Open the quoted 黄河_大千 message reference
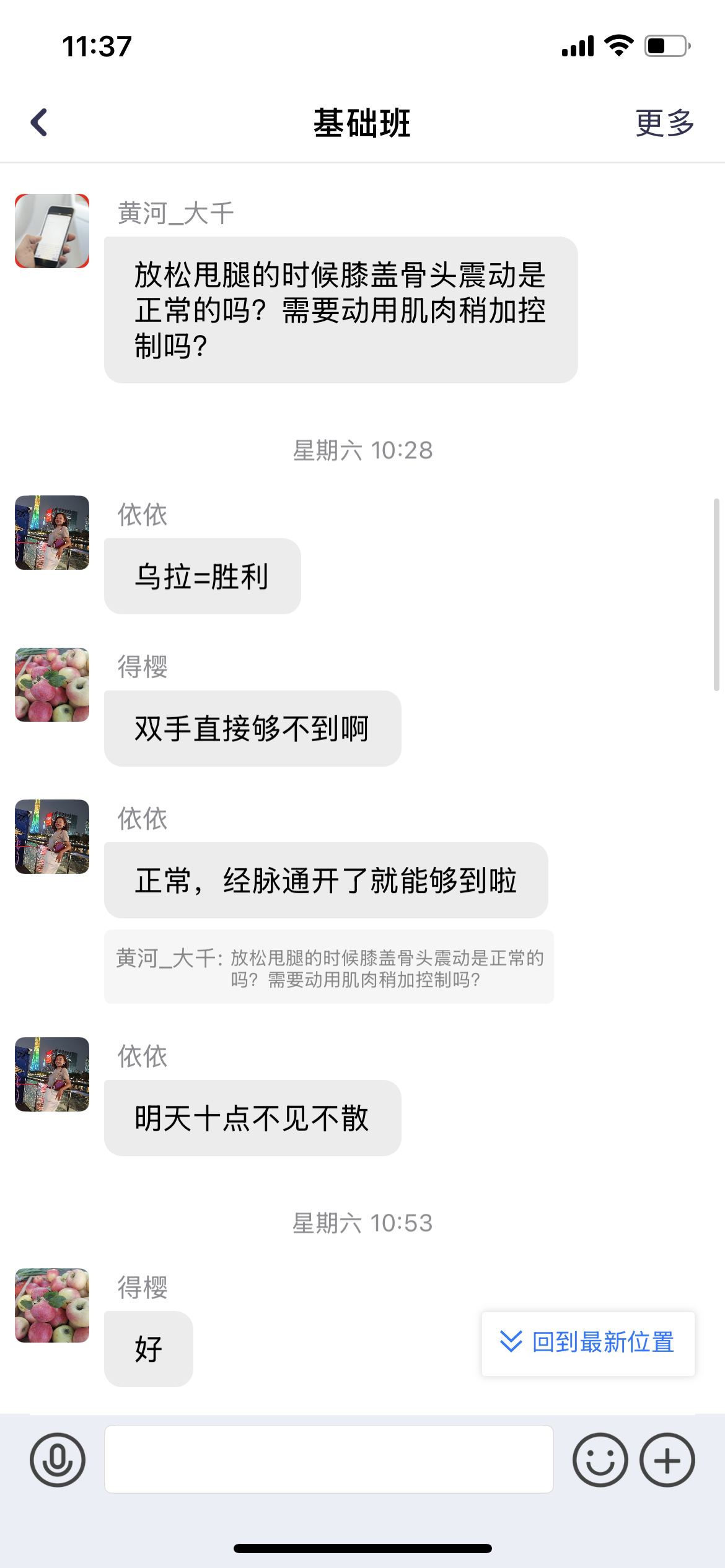Screen dimensions: 725x1568 click(328, 968)
